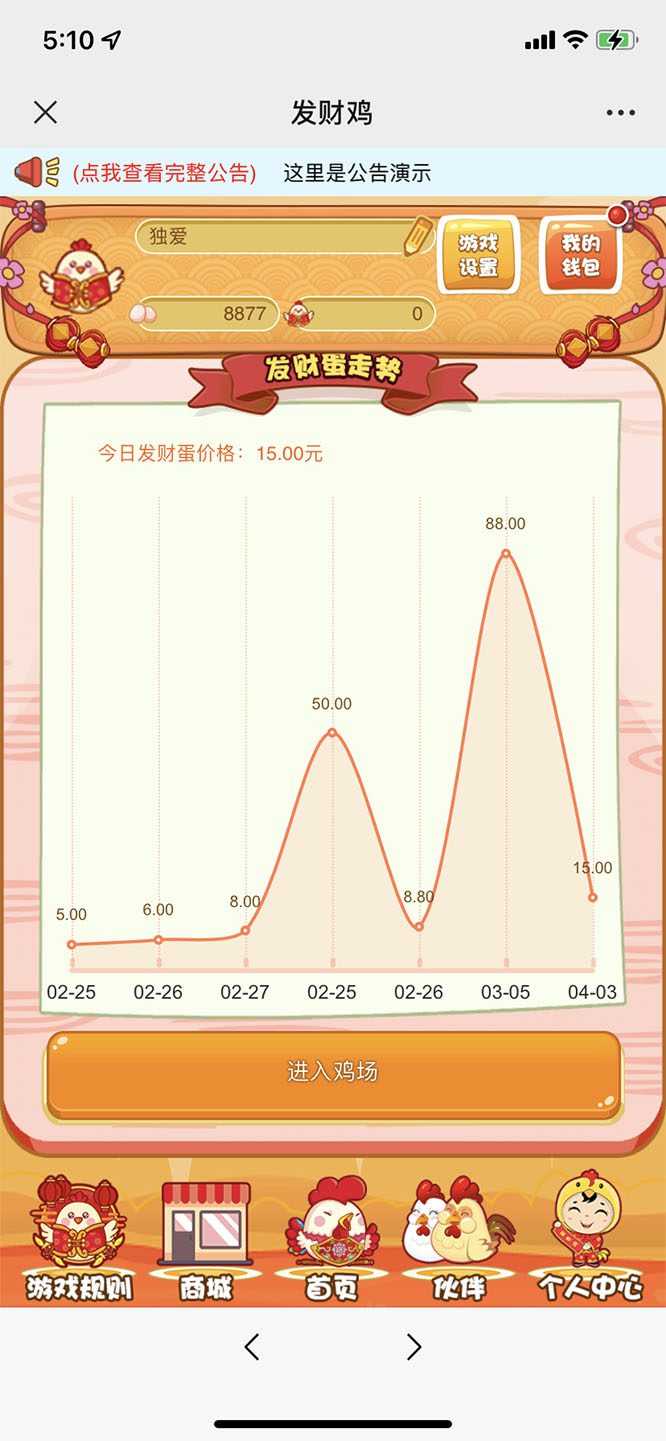Open the three-dot overflow menu

[x=620, y=113]
